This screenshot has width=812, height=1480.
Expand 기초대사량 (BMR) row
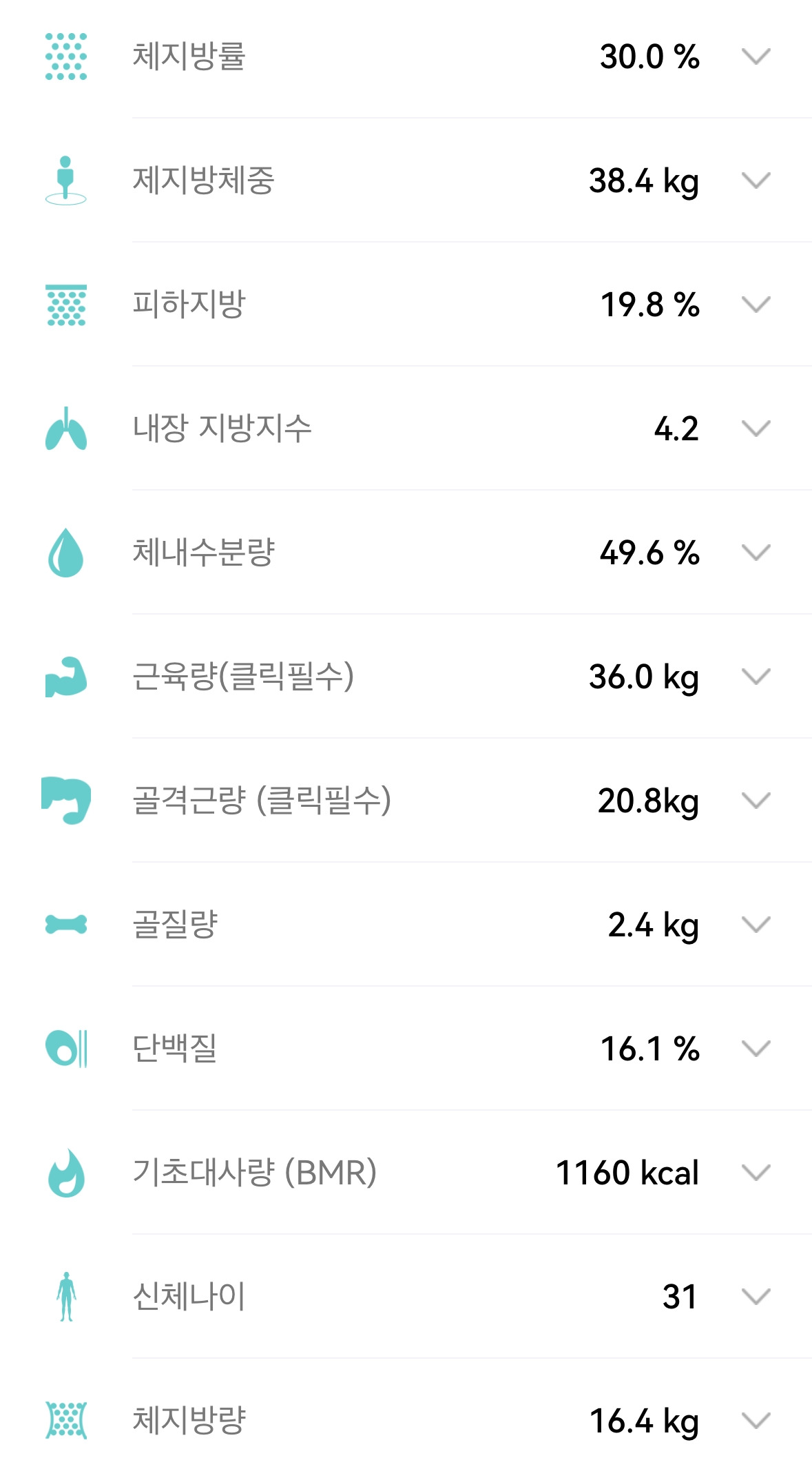[x=406, y=1173]
